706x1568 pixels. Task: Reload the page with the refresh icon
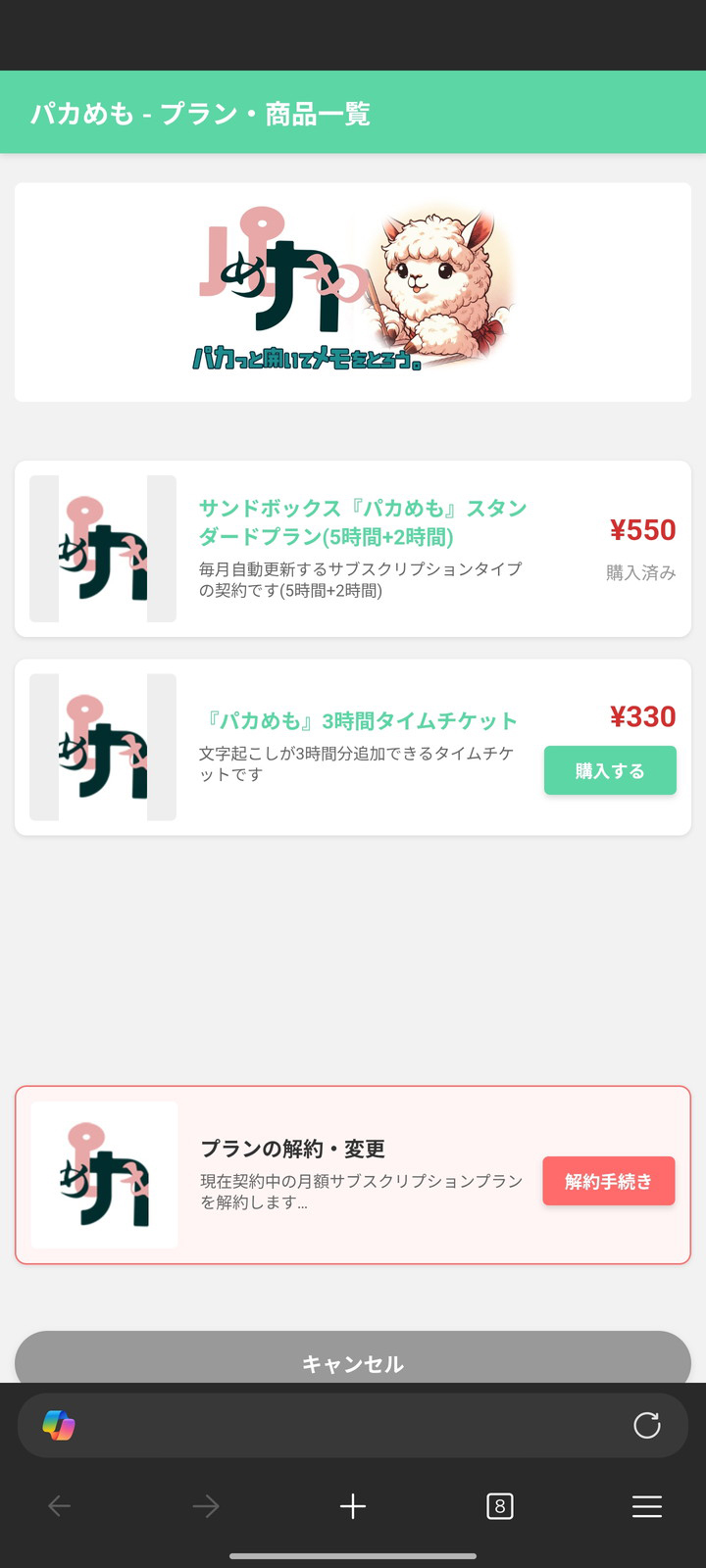646,1425
